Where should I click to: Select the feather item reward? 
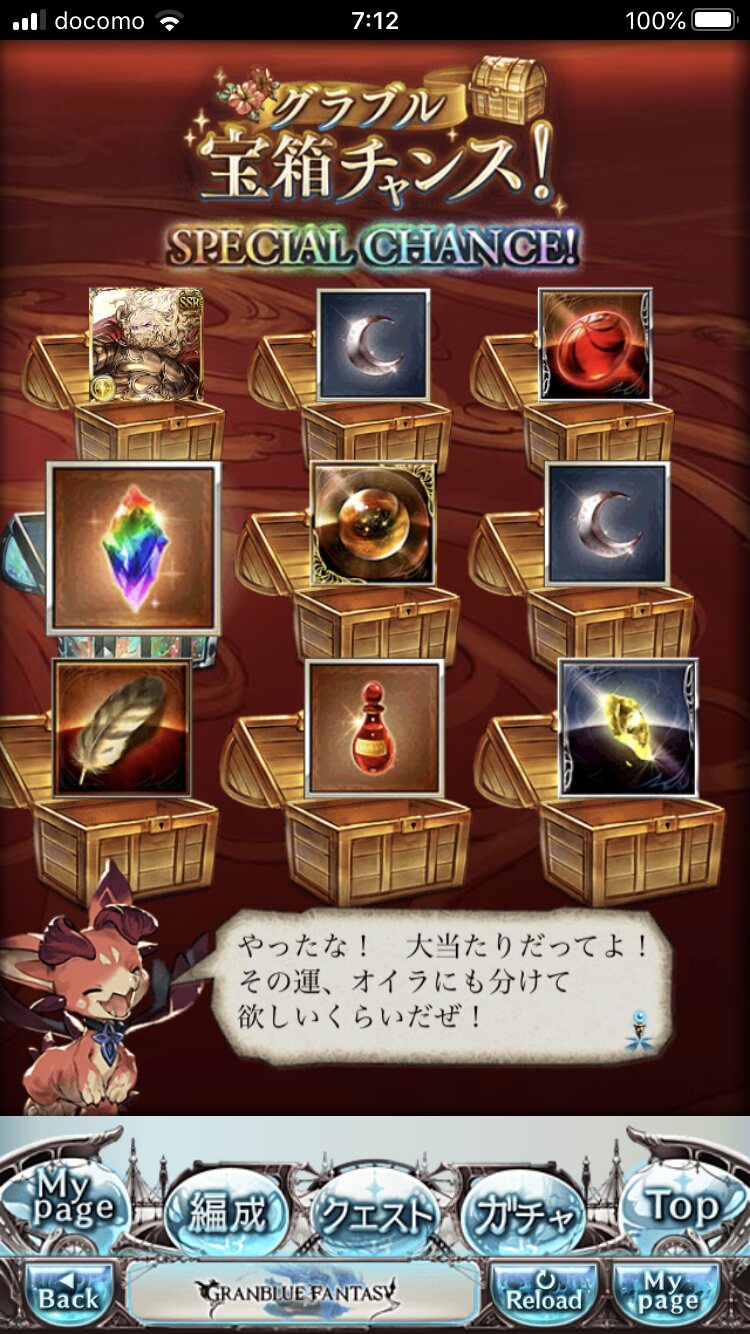tap(122, 728)
